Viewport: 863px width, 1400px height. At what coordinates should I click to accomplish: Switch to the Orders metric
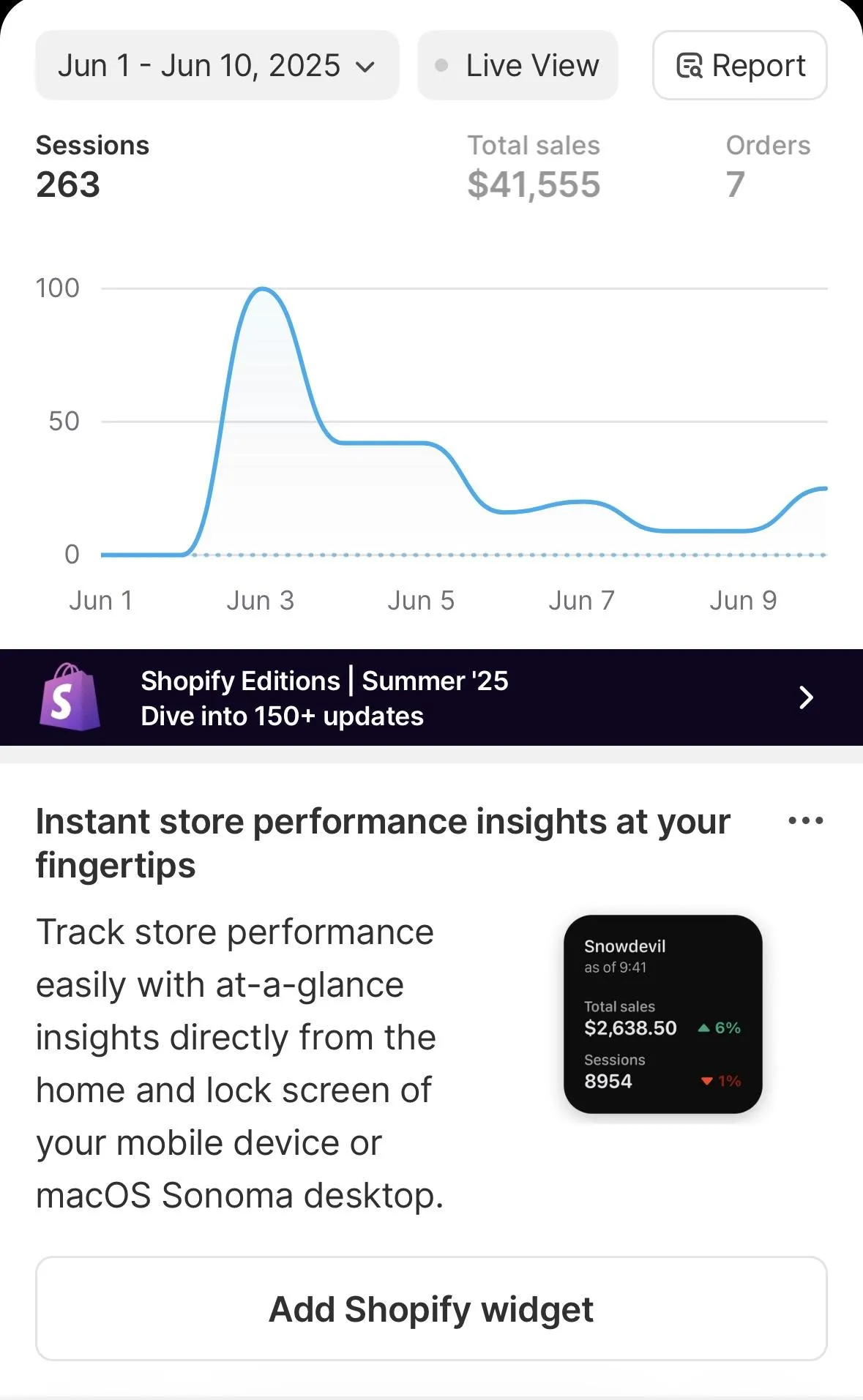(x=768, y=167)
